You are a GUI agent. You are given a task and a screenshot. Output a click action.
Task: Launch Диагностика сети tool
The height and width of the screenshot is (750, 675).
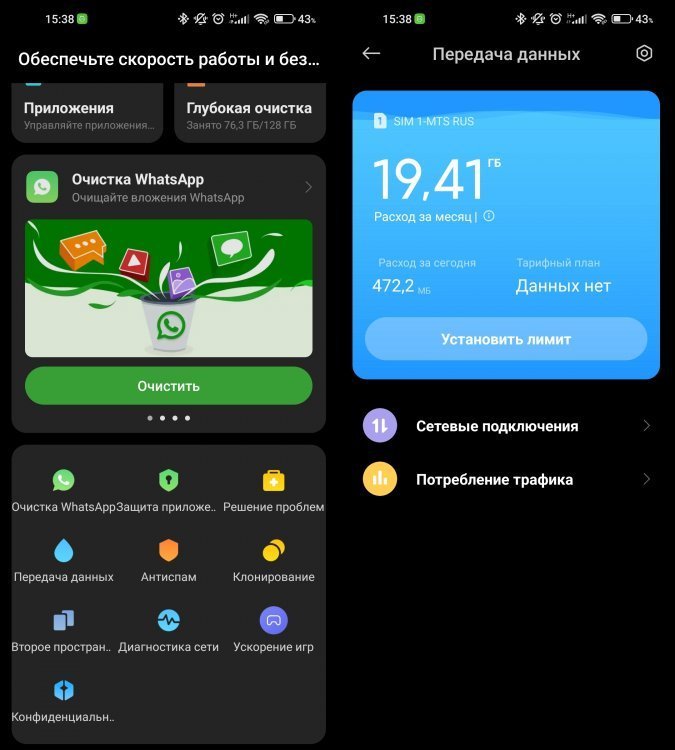[168, 630]
